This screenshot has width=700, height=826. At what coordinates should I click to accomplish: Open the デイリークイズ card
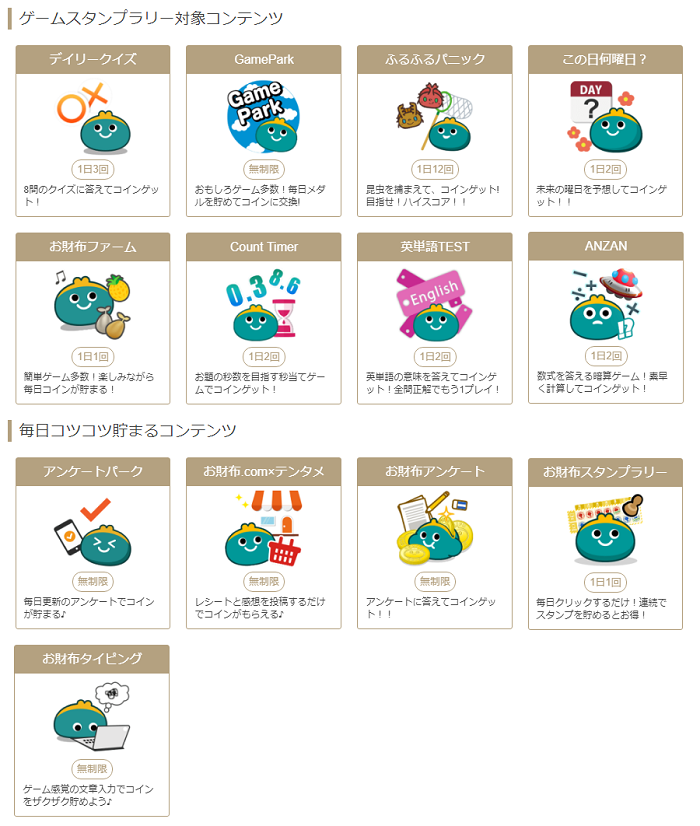click(93, 130)
